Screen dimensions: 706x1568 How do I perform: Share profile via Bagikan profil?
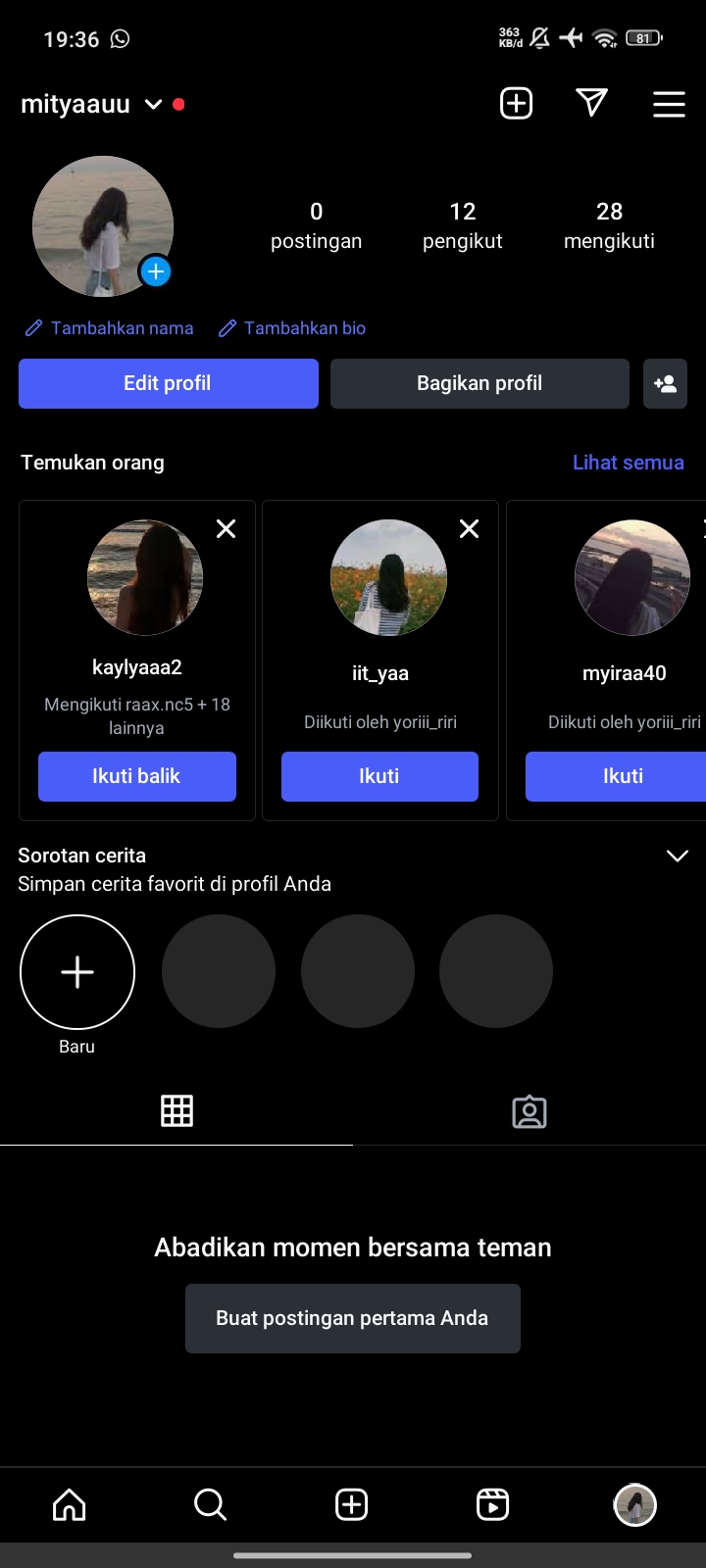tap(479, 383)
